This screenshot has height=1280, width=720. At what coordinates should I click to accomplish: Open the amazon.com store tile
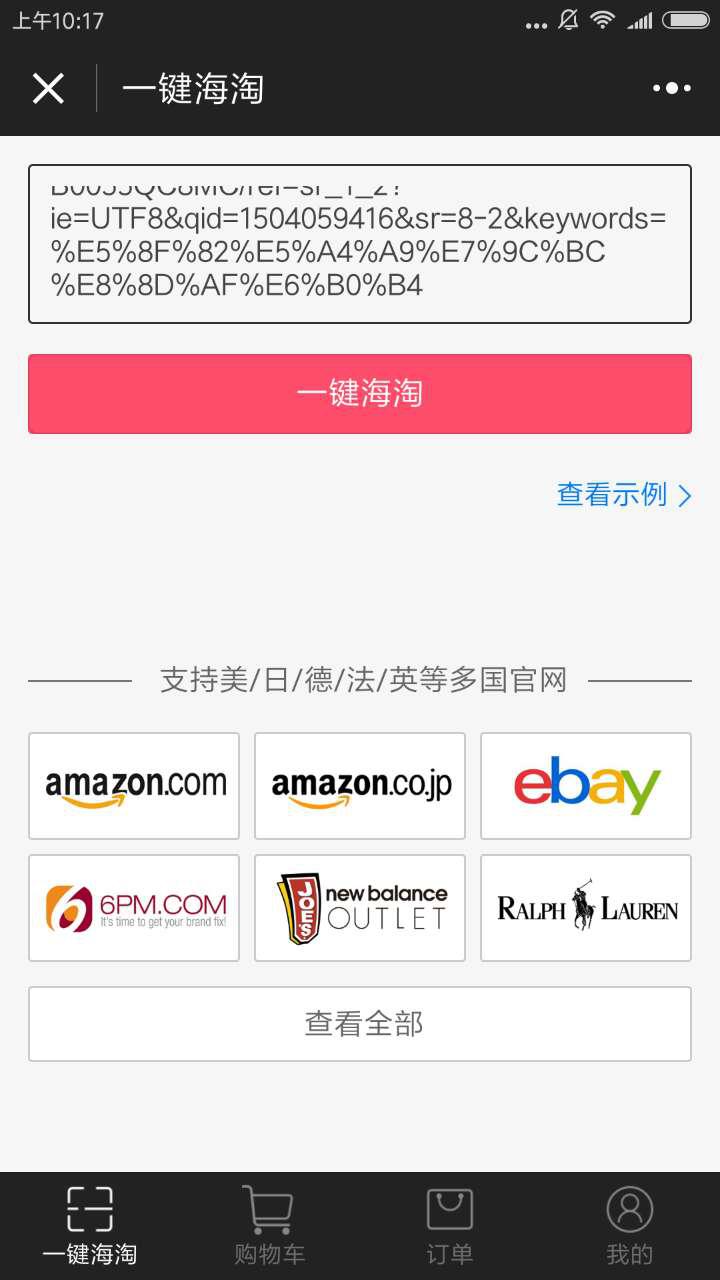[x=134, y=786]
